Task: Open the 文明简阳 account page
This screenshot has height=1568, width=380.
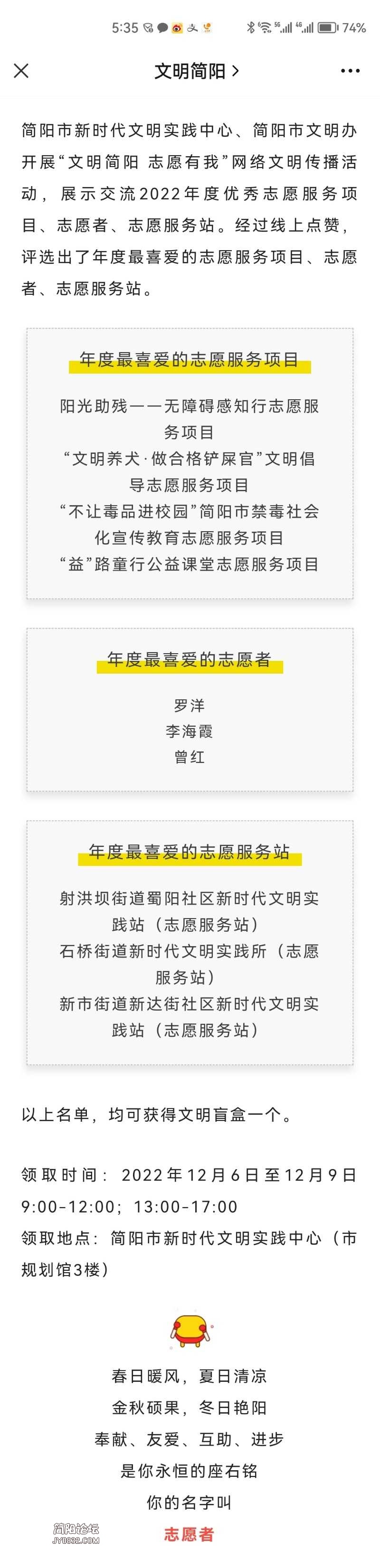Action: [x=196, y=71]
